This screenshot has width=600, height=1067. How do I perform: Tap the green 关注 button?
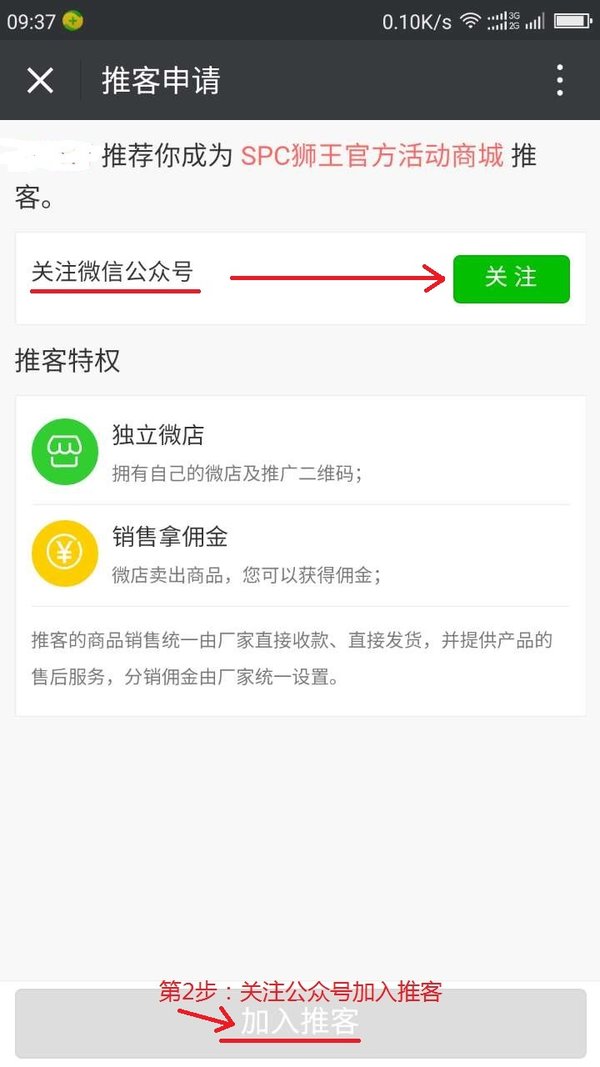tap(511, 278)
